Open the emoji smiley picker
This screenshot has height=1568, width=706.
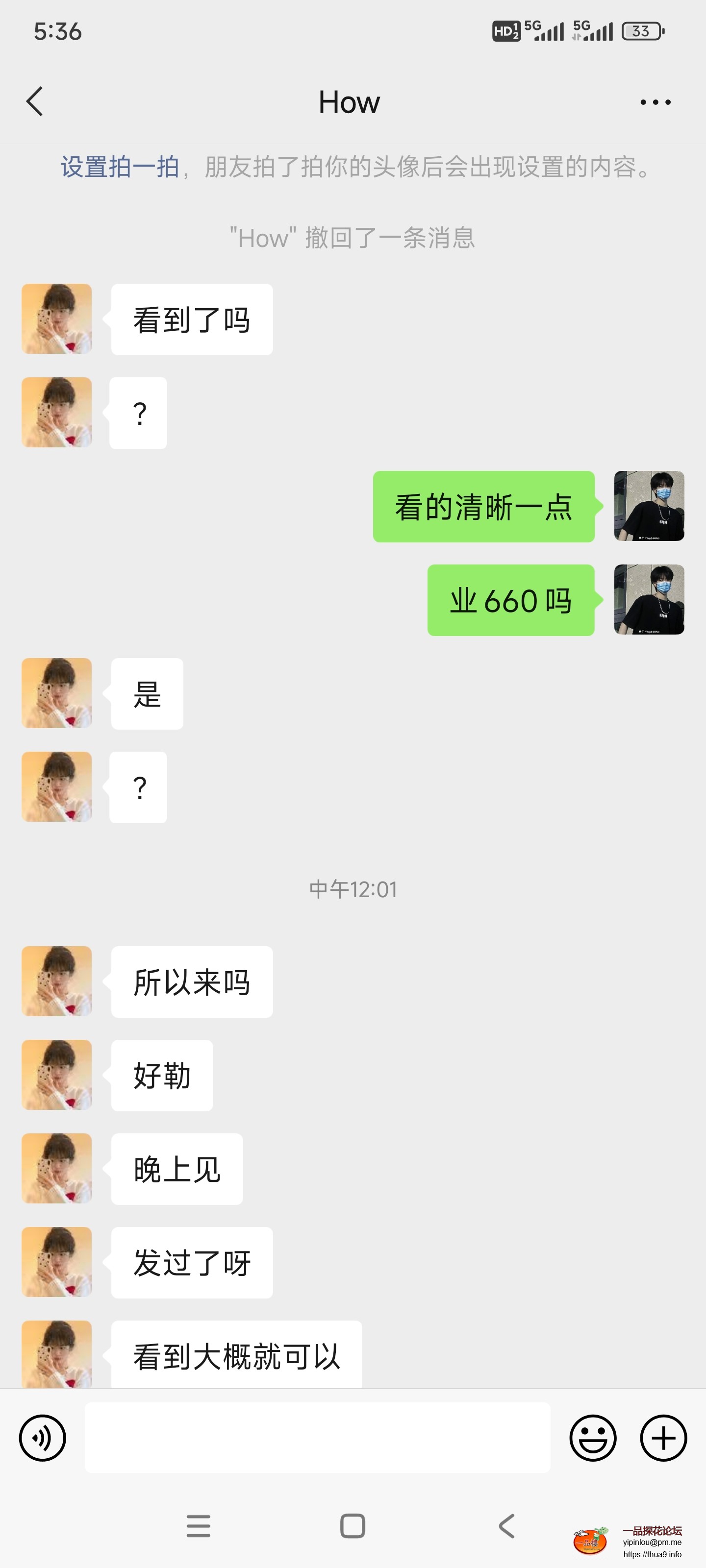[x=594, y=1438]
